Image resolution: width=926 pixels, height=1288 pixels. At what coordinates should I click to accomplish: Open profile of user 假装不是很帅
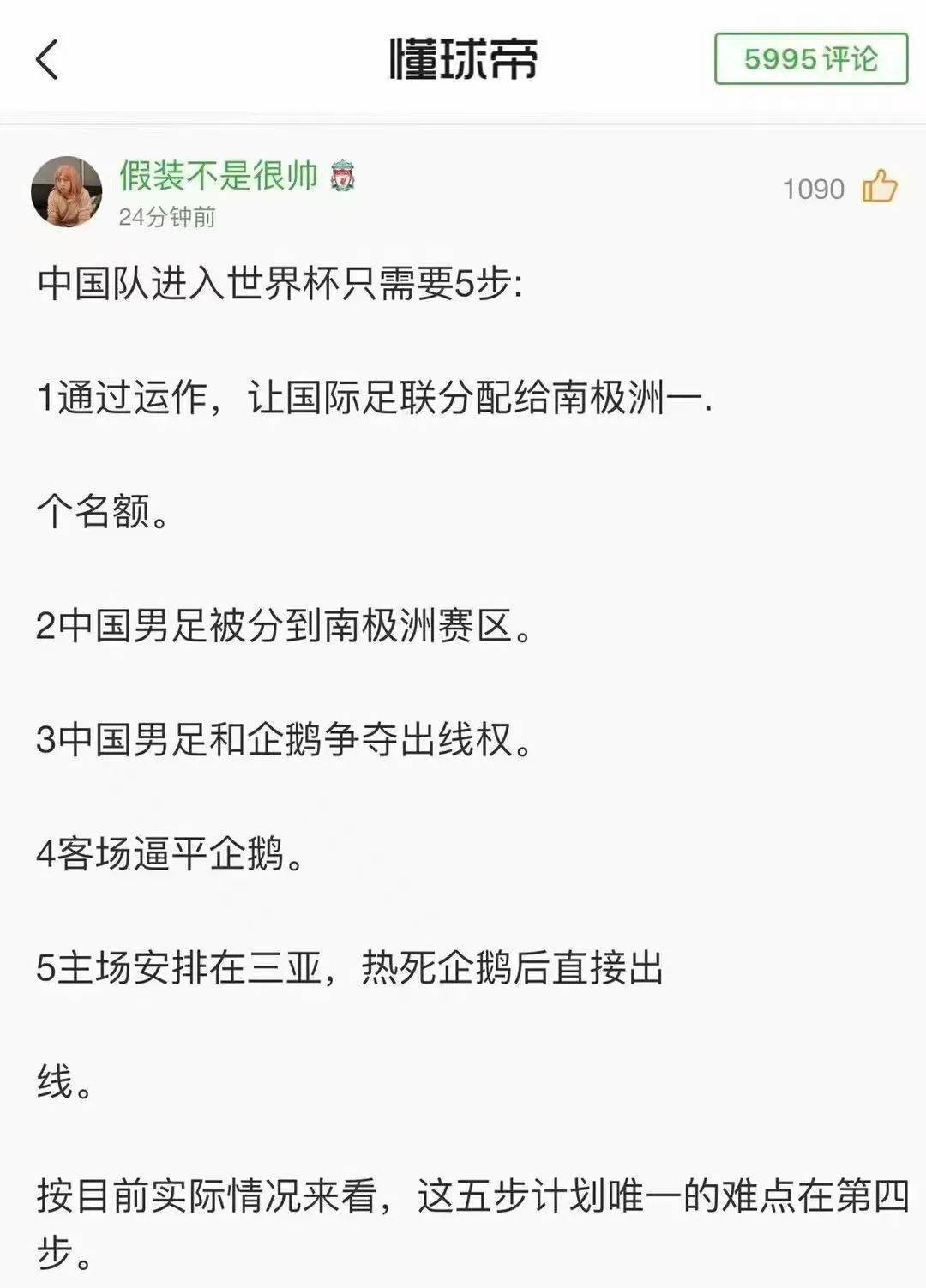coord(219,173)
